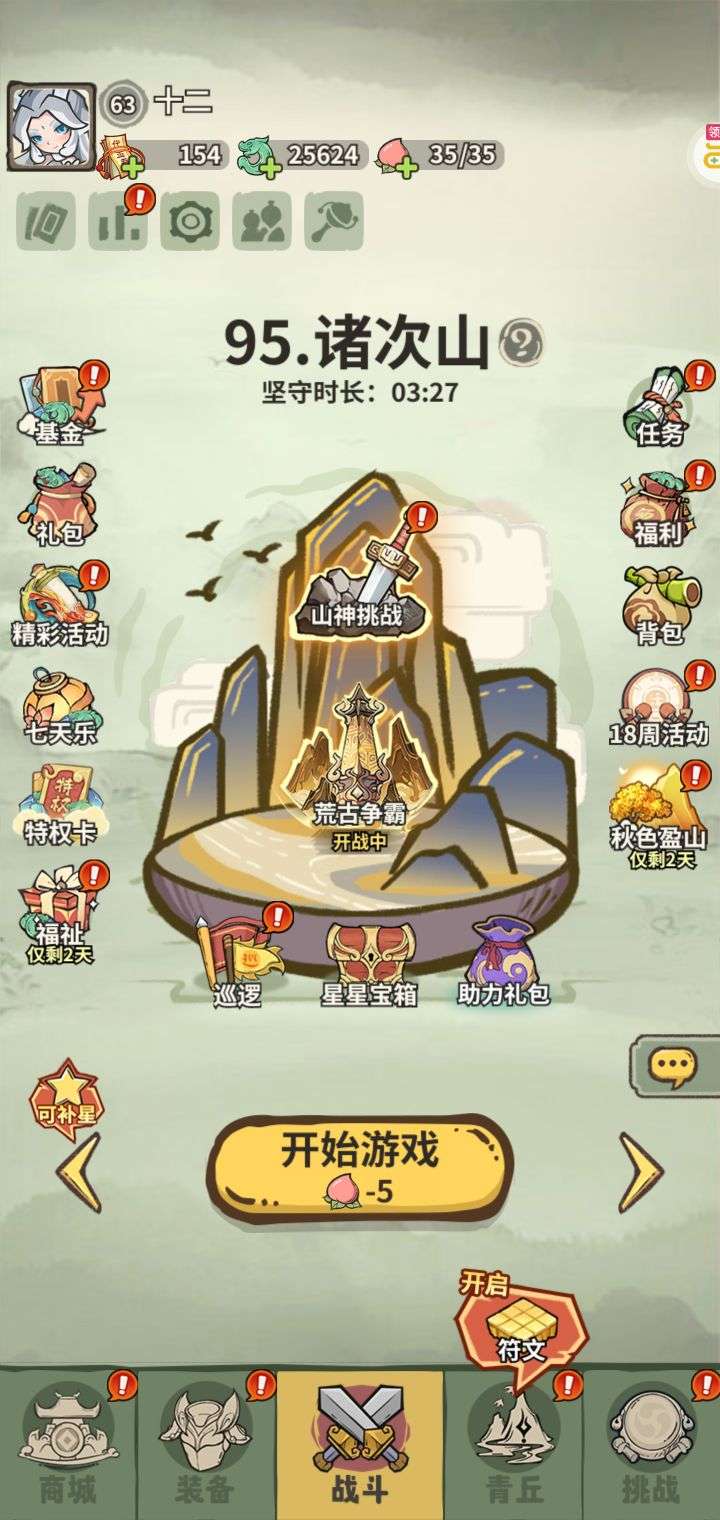Tap the player avatar portrait
Image resolution: width=720 pixels, height=1520 pixels.
point(52,127)
